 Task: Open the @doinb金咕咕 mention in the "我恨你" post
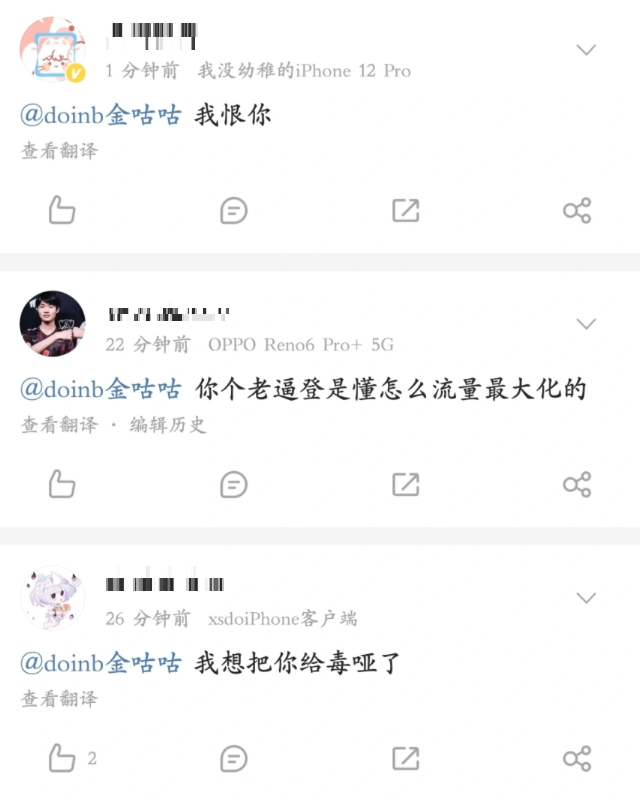click(x=100, y=115)
